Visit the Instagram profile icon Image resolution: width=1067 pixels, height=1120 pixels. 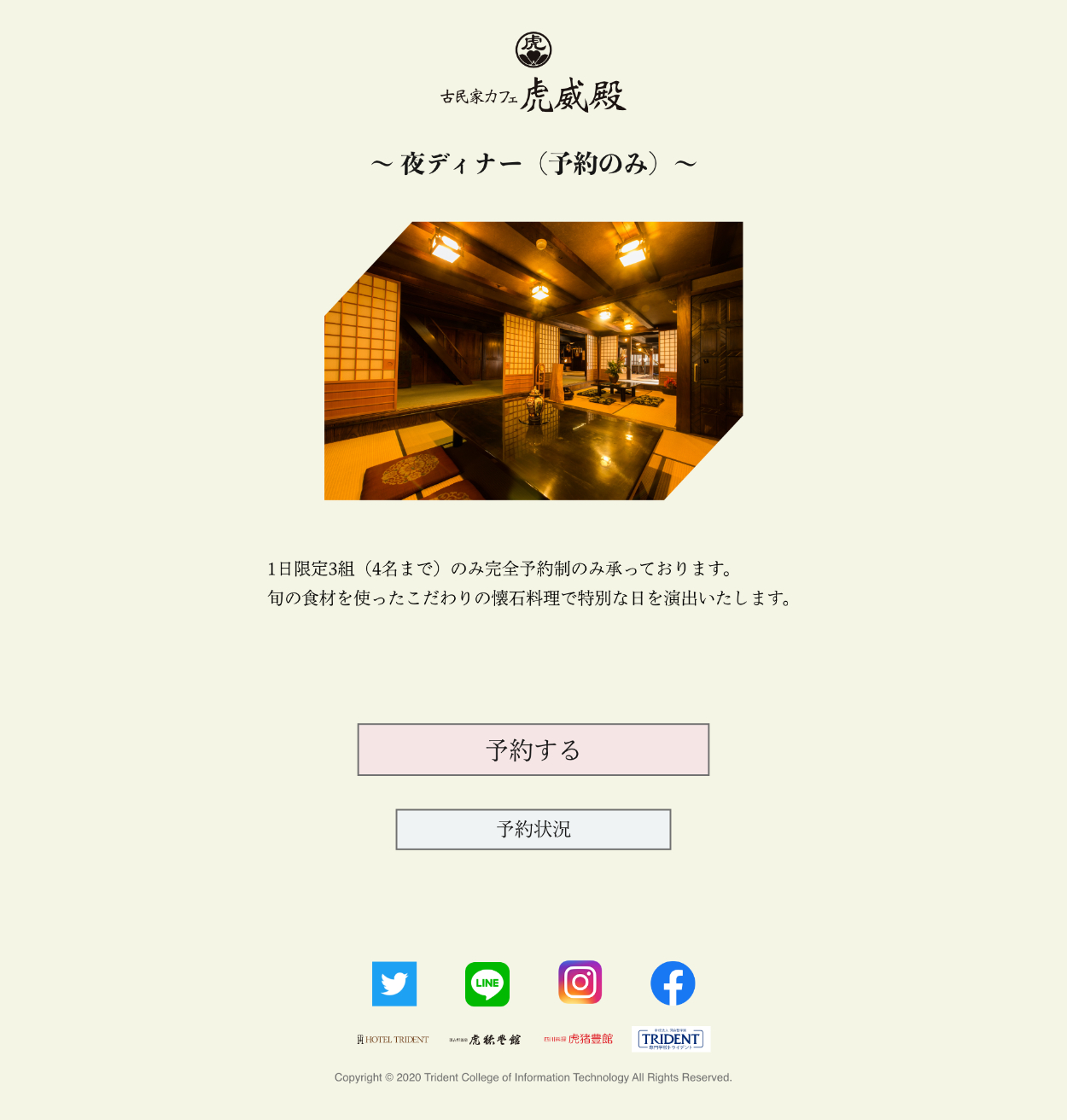(x=580, y=983)
